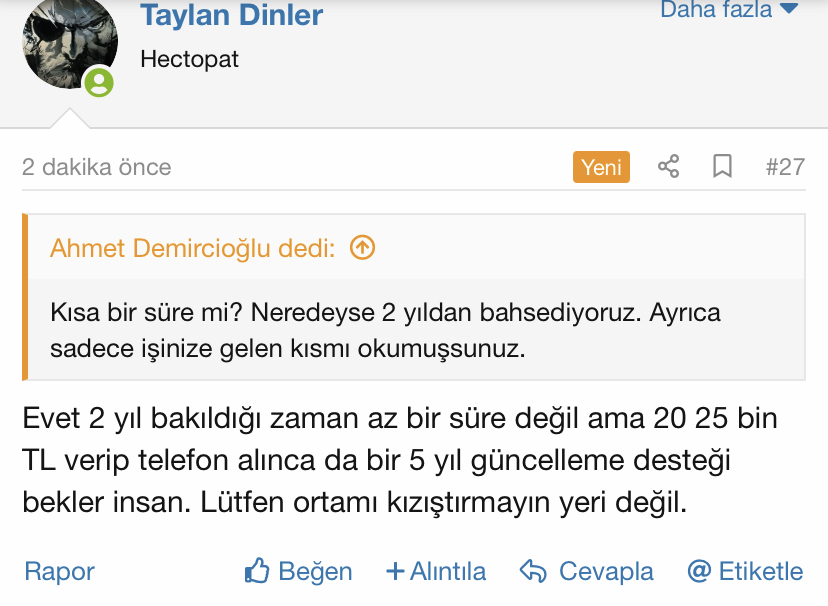Expand the Daha fazla dropdown

pos(729,10)
